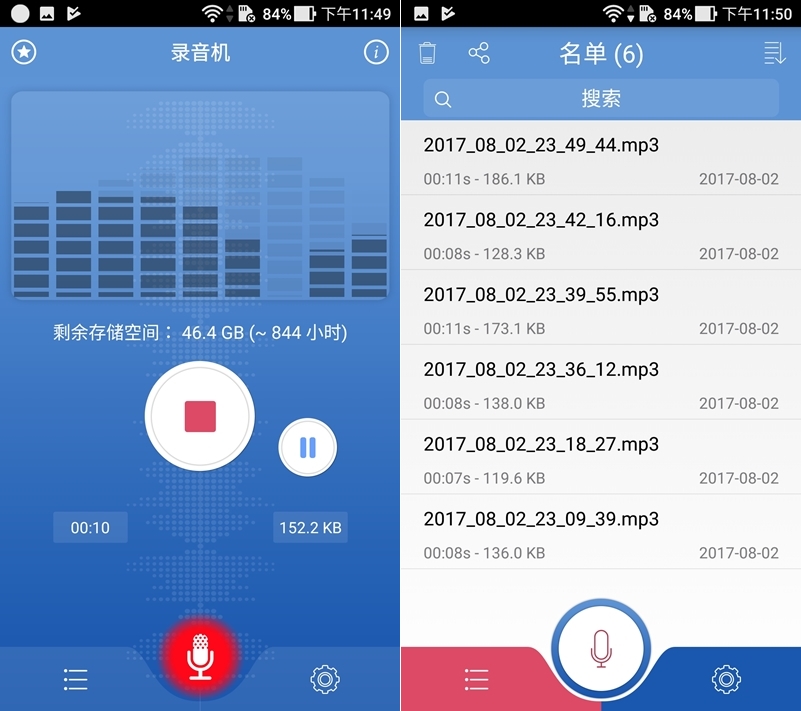This screenshot has width=801, height=711.
Task: Open recording 2017_08_02_23_09_39.mp3
Action: click(600, 532)
